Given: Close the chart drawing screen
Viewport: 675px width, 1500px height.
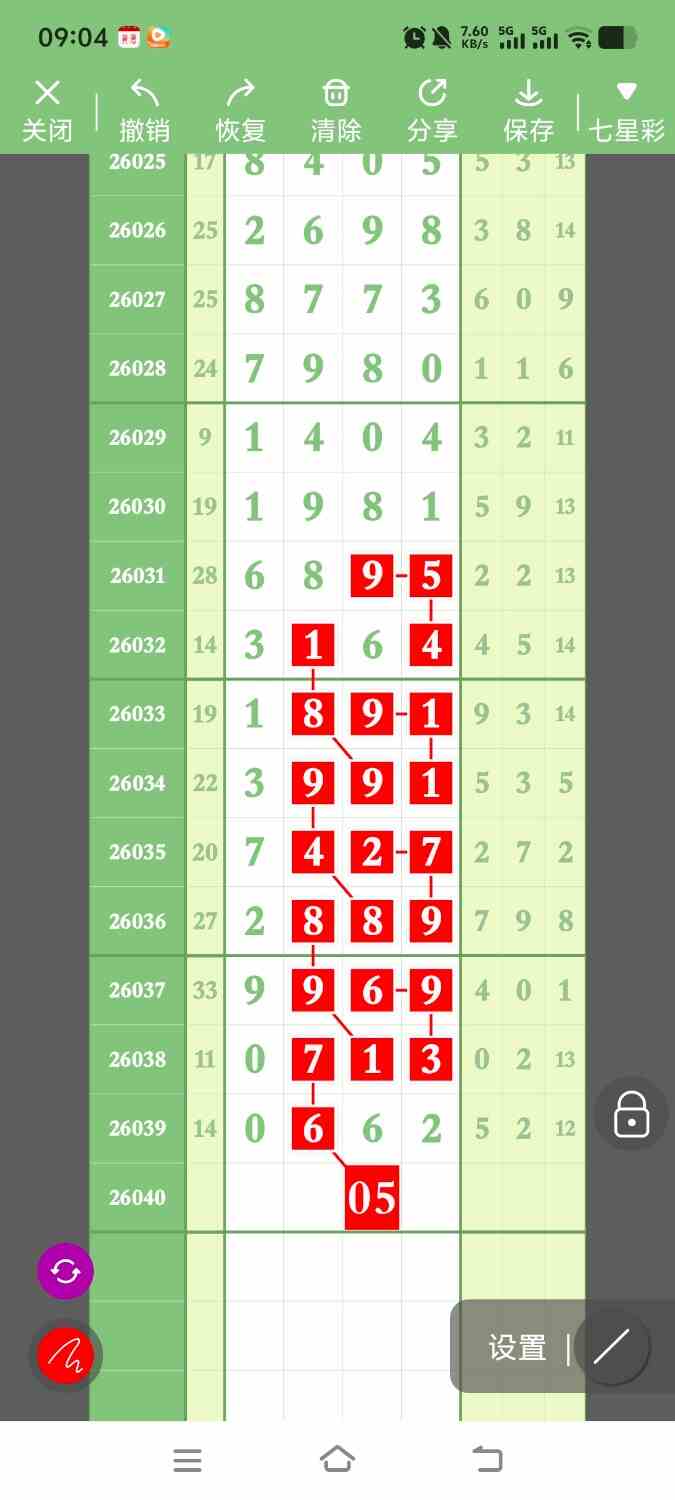Looking at the screenshot, I should pos(47,110).
